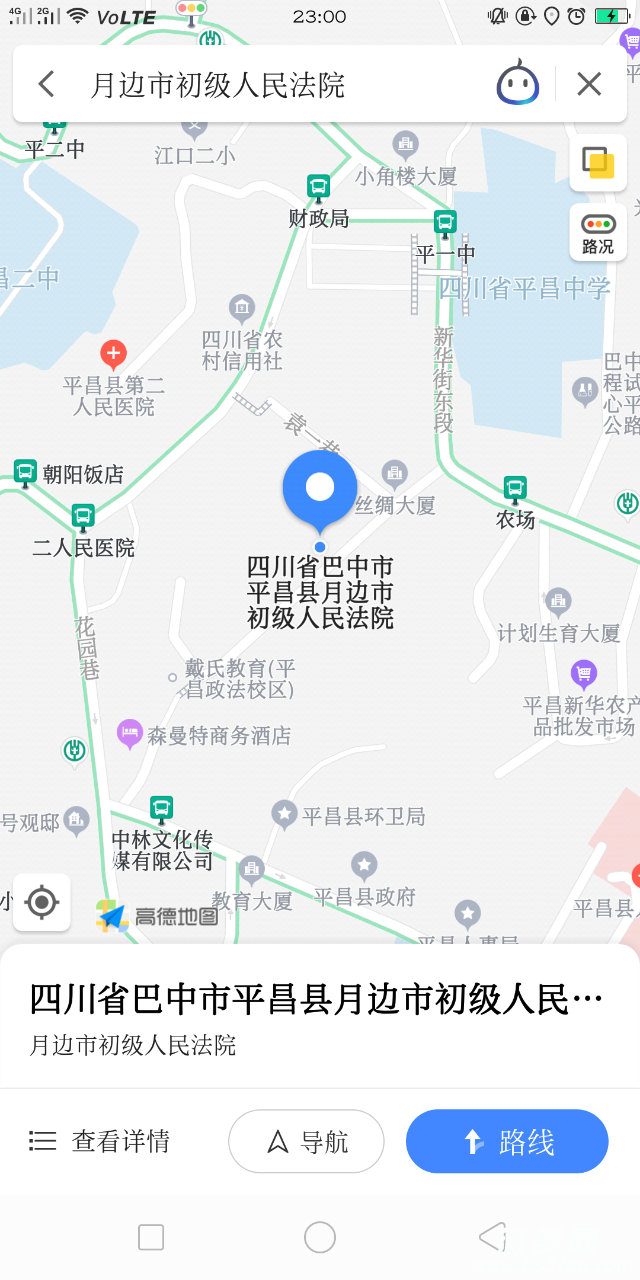Open the voice assistant robot icon
This screenshot has height=1280, width=640.
click(517, 84)
